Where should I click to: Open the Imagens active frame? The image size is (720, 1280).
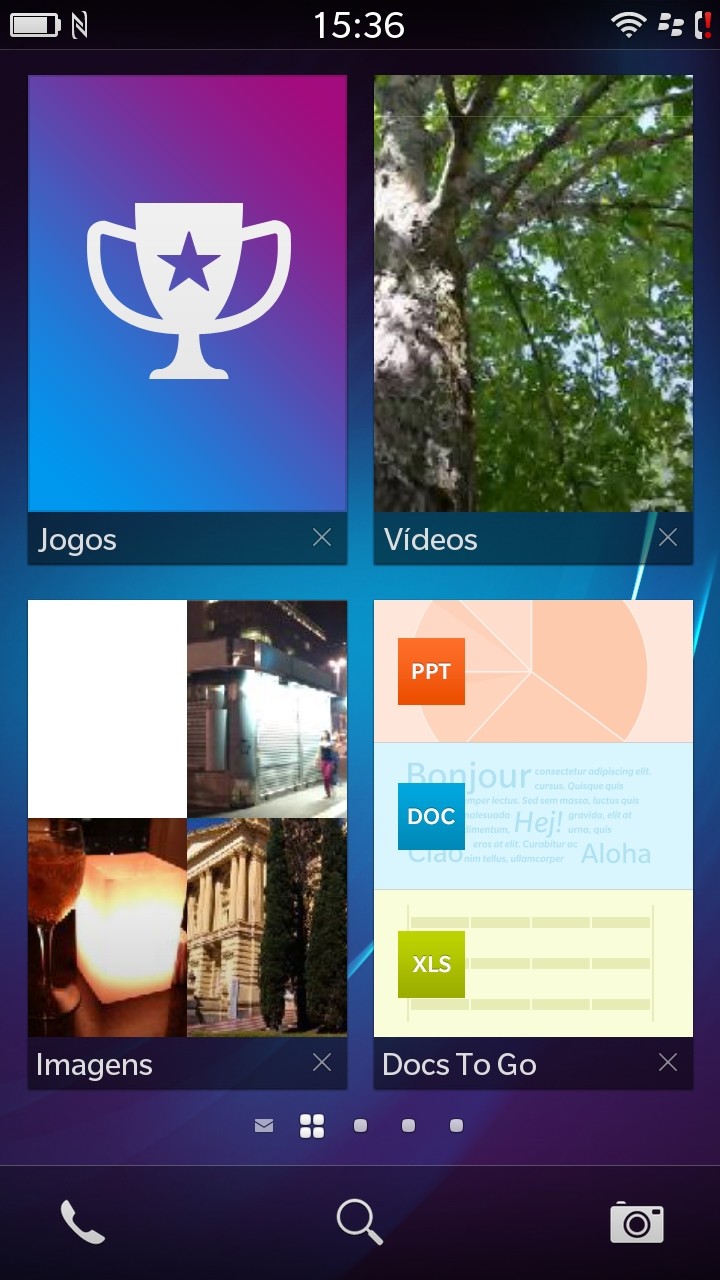click(187, 818)
